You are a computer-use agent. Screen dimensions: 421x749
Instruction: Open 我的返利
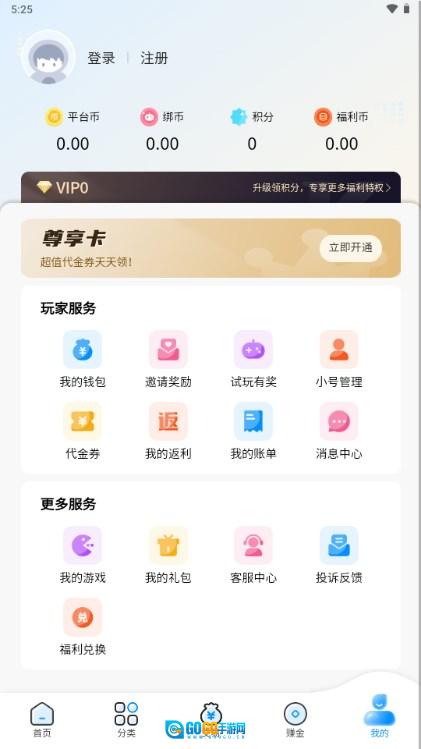[x=168, y=431]
